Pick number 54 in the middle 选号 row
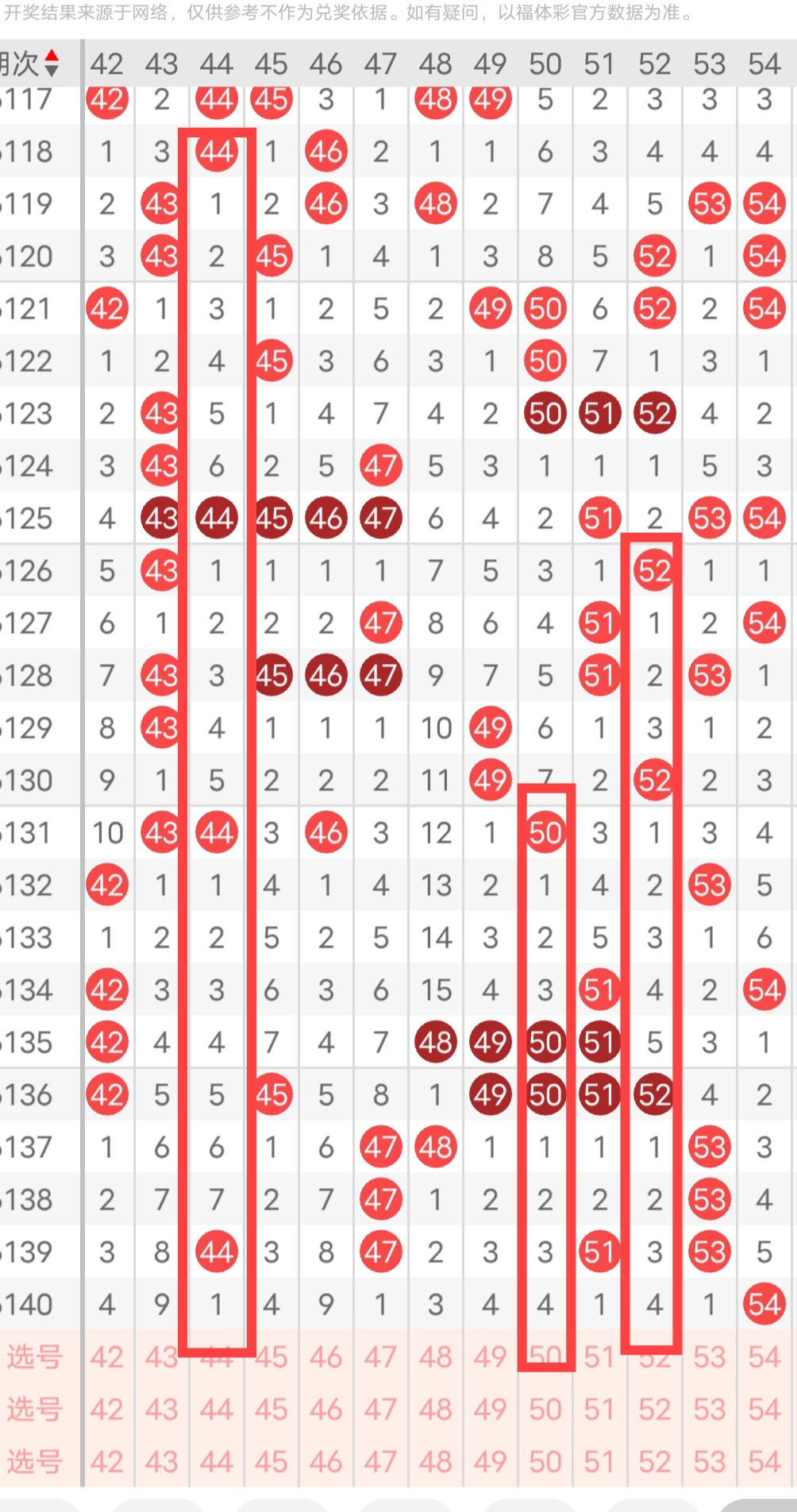Viewport: 797px width, 1512px height. 764,1410
